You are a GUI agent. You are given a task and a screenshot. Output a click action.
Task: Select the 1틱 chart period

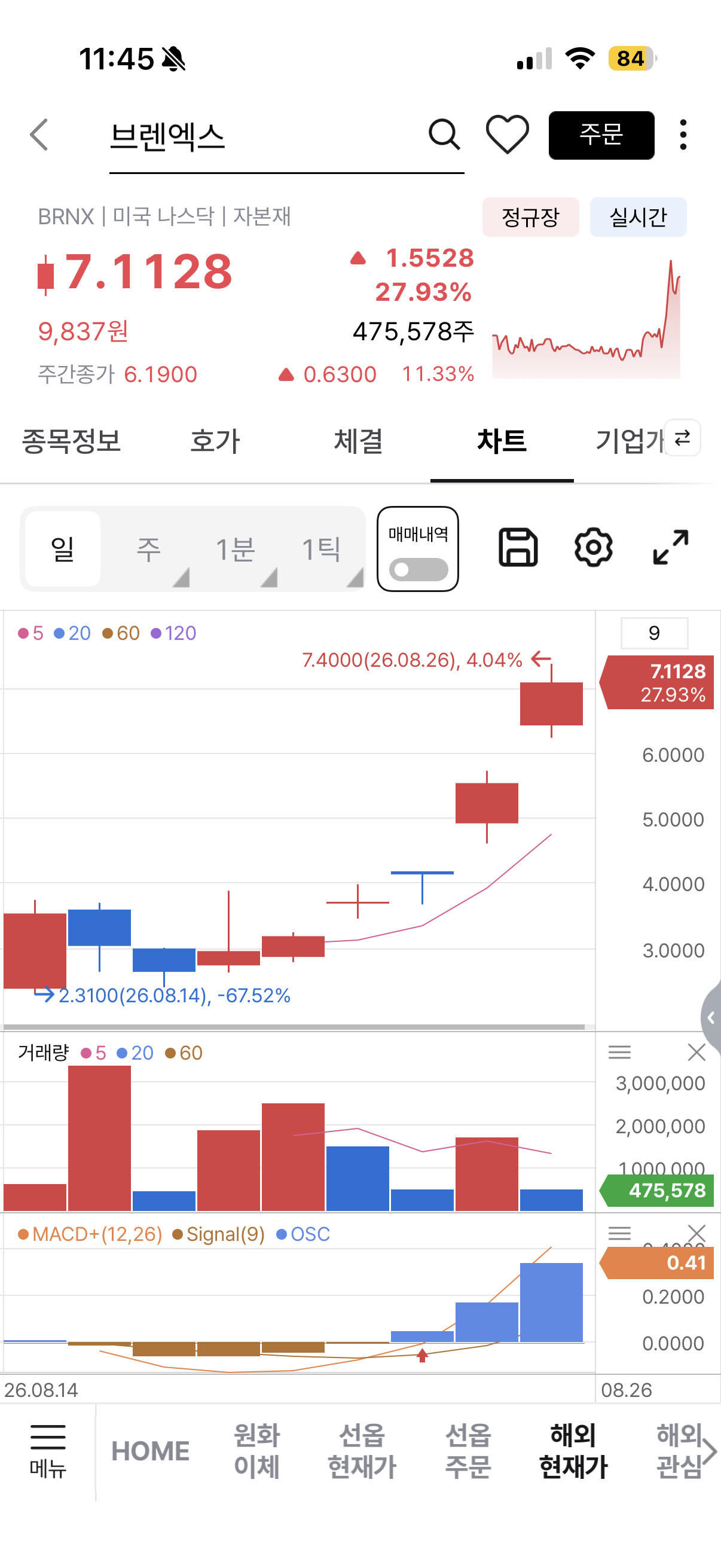321,549
